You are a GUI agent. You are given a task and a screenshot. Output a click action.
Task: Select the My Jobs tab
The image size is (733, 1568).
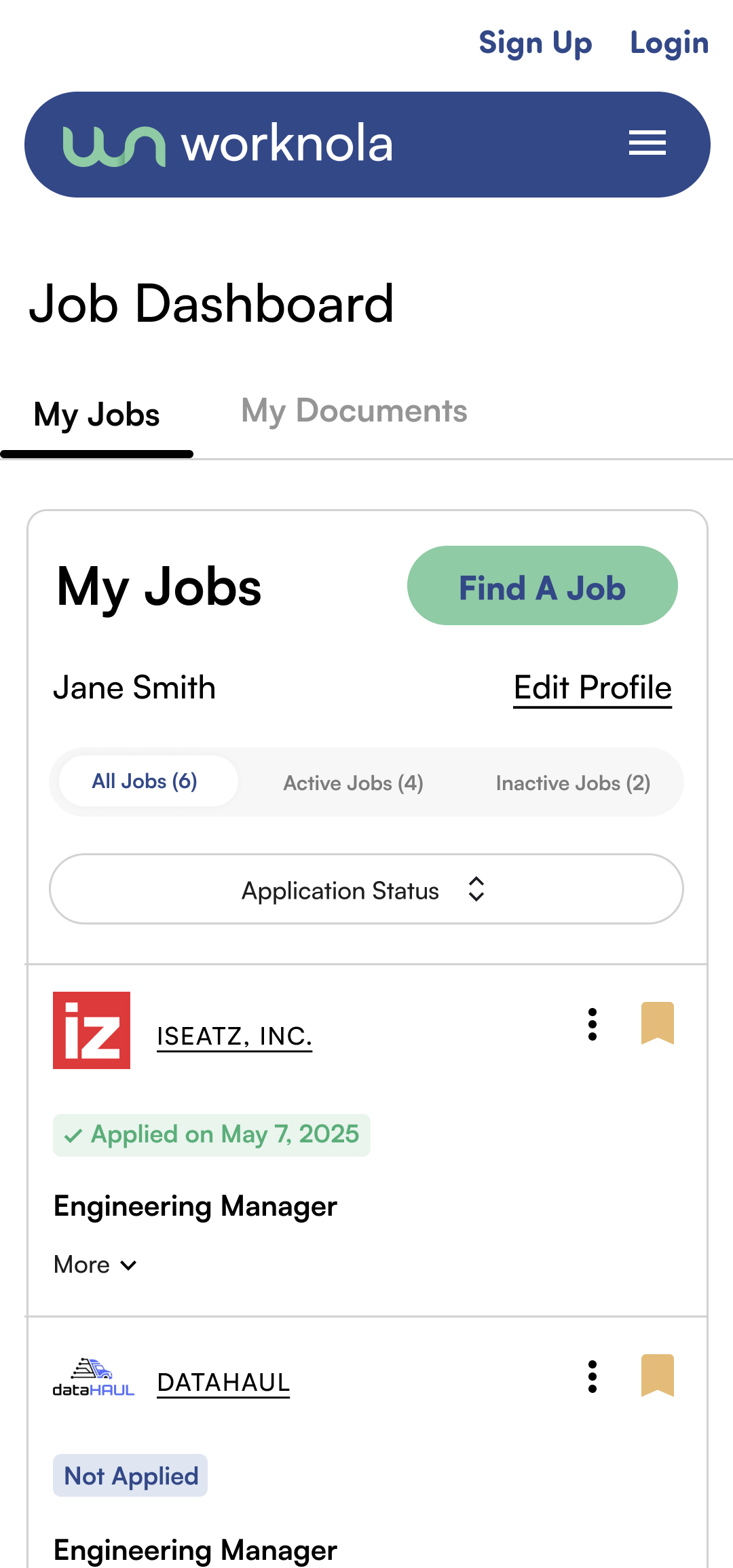pyautogui.click(x=97, y=415)
